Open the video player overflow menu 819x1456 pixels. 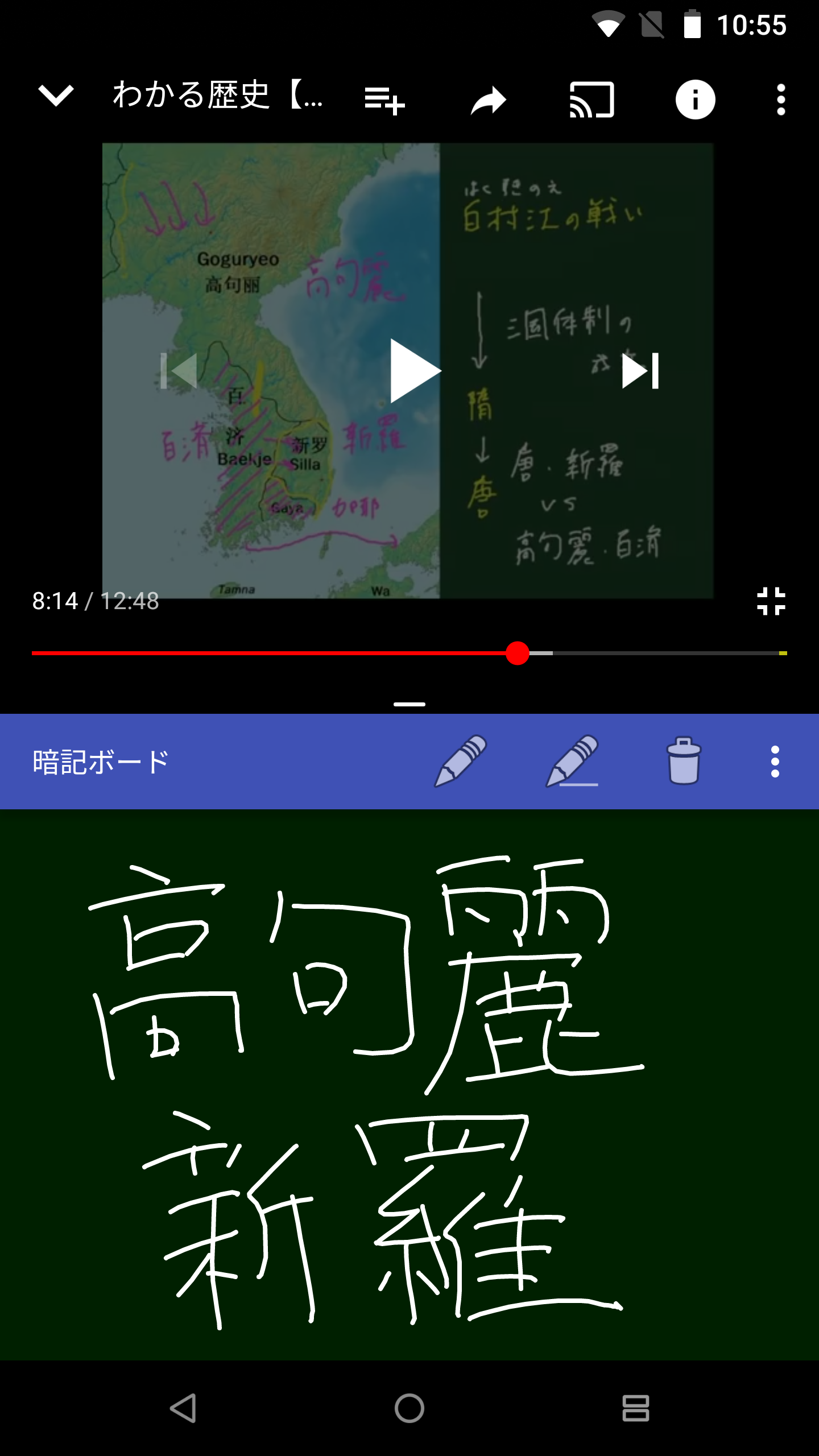click(x=781, y=100)
